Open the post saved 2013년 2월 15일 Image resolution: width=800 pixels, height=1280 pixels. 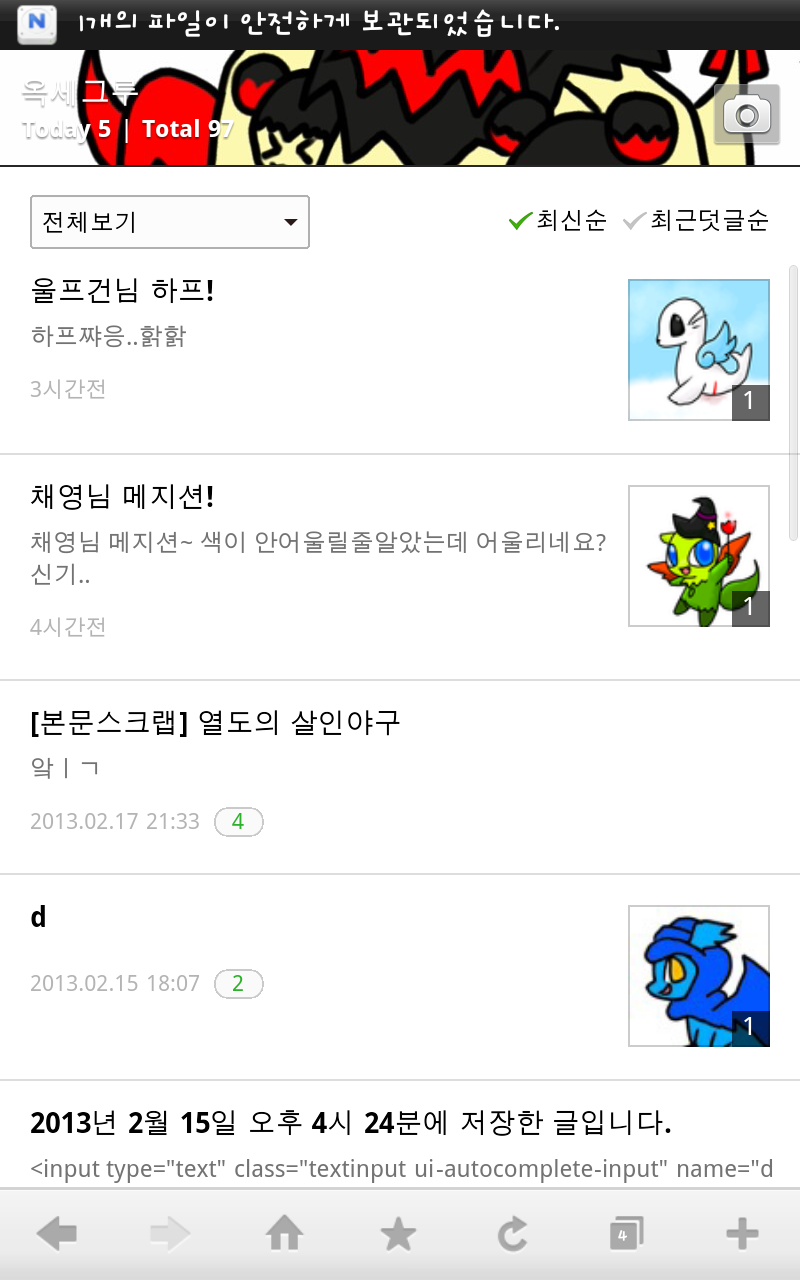pyautogui.click(x=350, y=1123)
